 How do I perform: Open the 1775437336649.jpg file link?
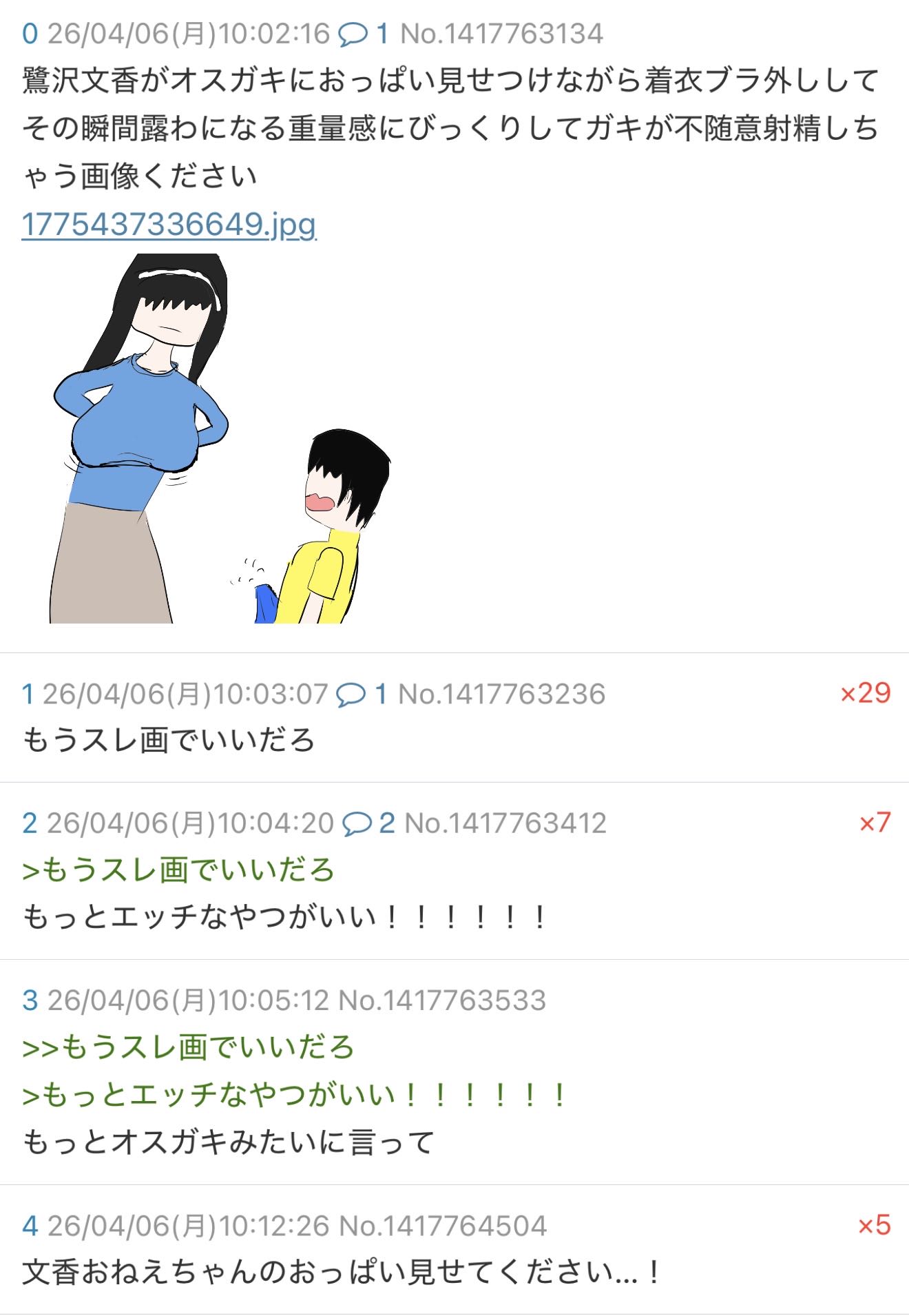(x=169, y=225)
